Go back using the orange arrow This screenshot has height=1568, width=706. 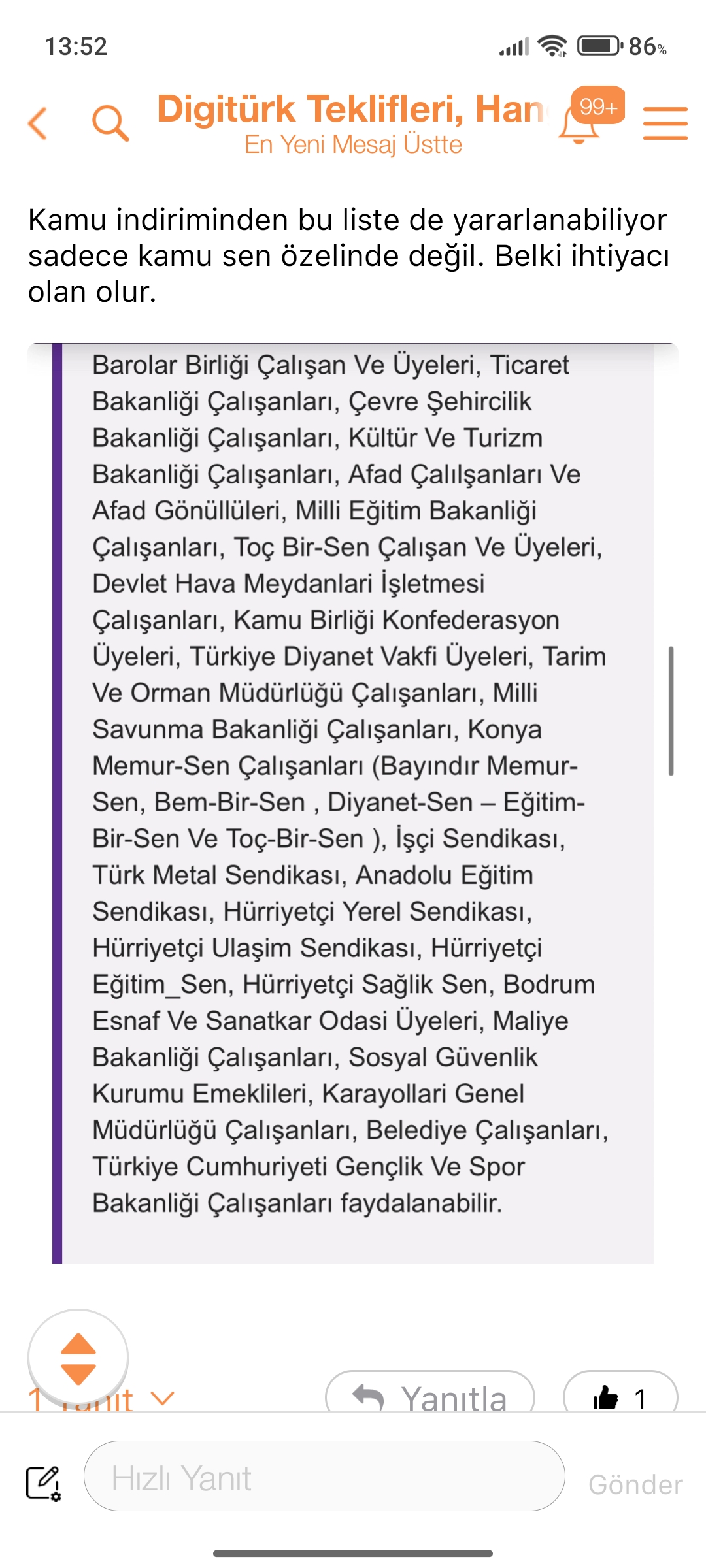38,123
